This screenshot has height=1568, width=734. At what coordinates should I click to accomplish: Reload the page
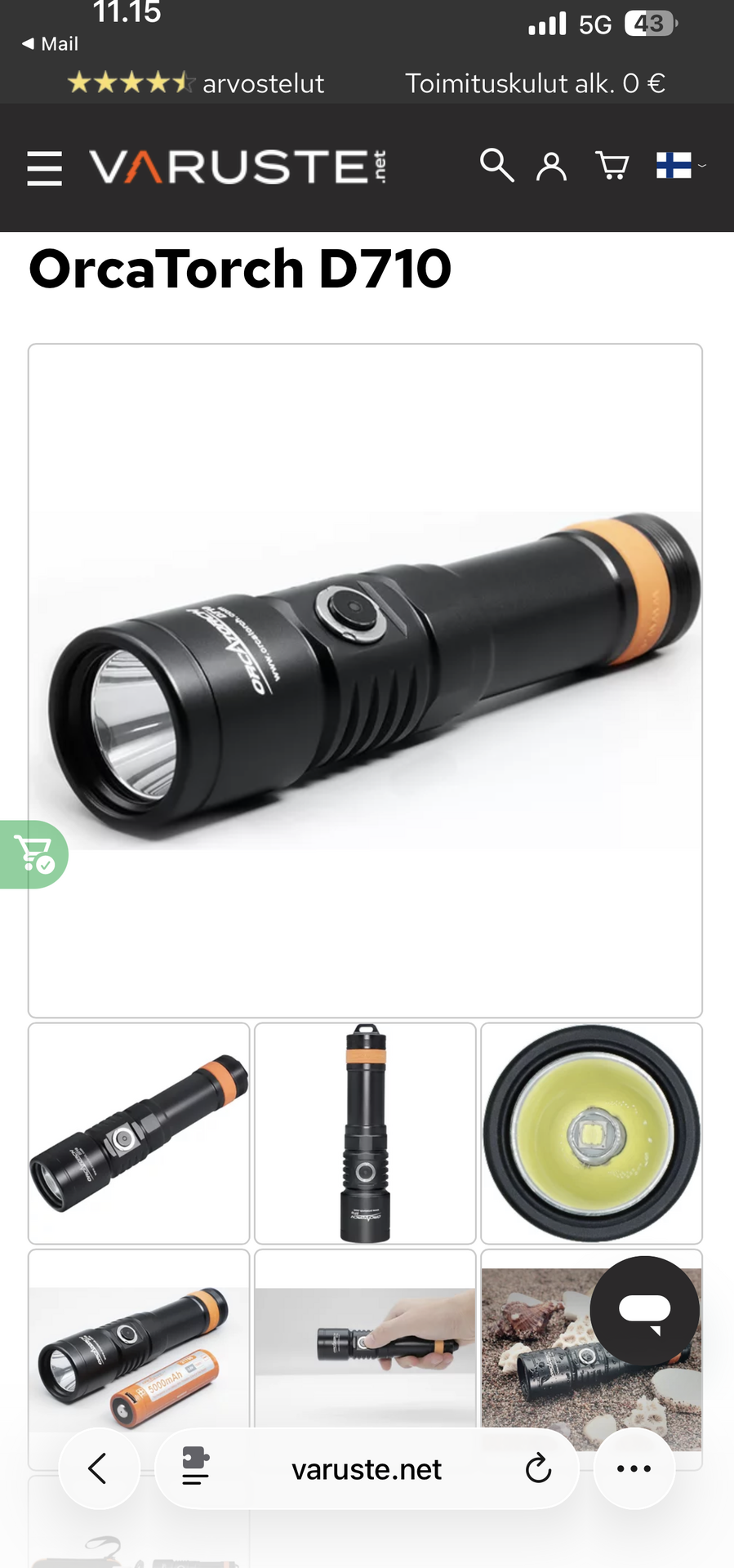(538, 1468)
